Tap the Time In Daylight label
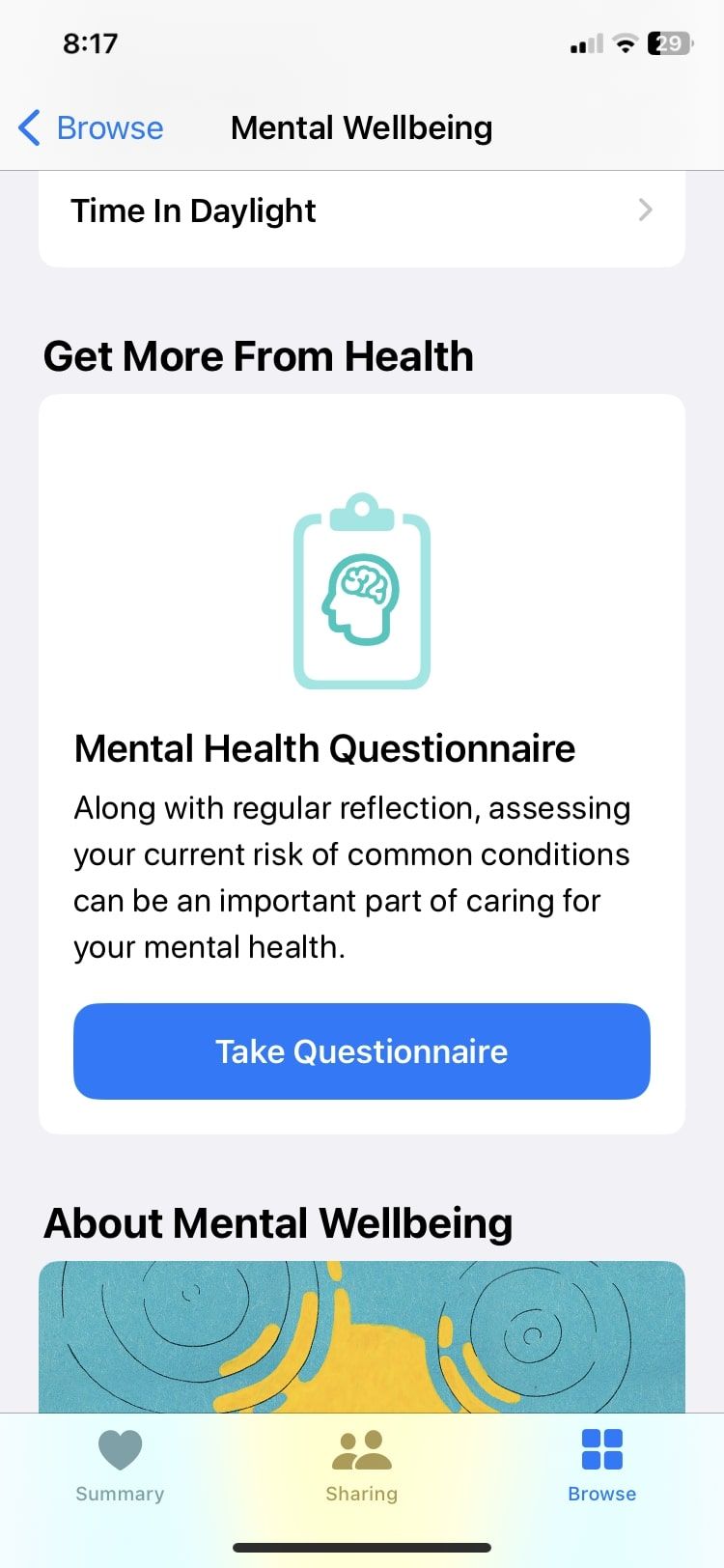 193,210
